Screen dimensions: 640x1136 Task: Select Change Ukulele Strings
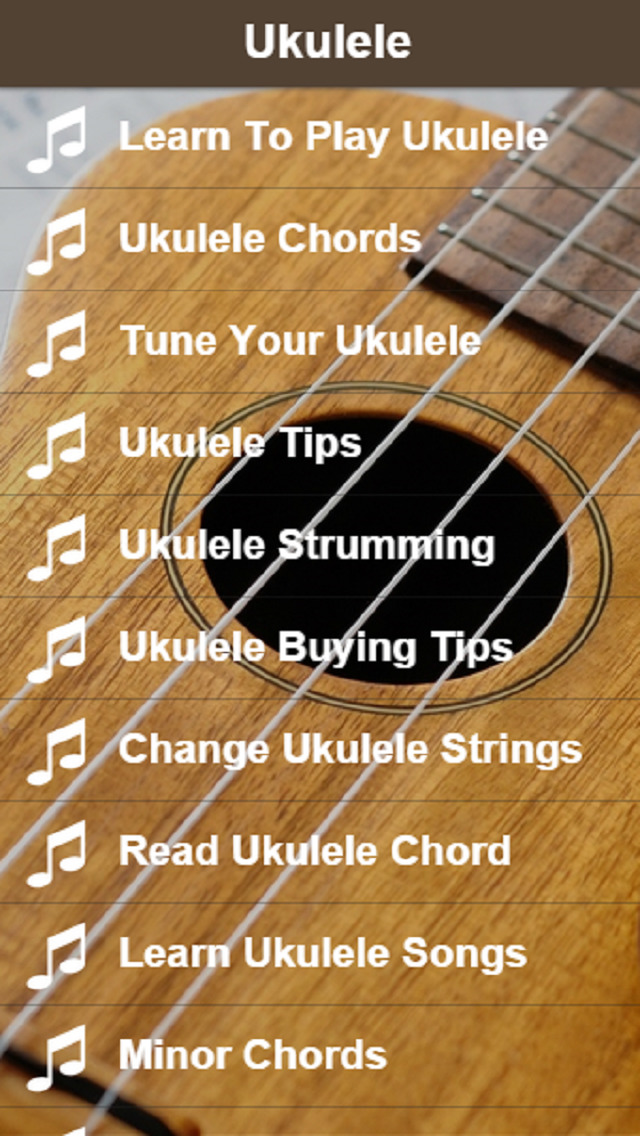pyautogui.click(x=320, y=751)
